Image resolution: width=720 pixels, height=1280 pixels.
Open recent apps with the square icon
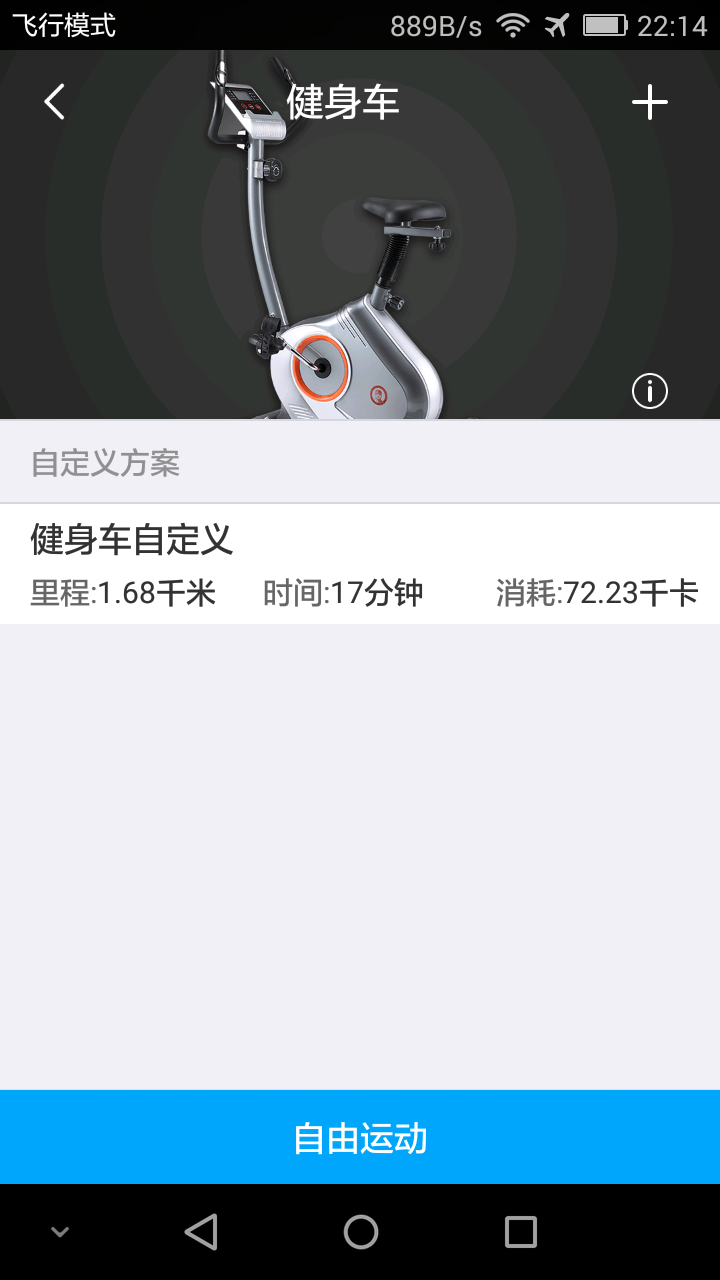pyautogui.click(x=518, y=1233)
